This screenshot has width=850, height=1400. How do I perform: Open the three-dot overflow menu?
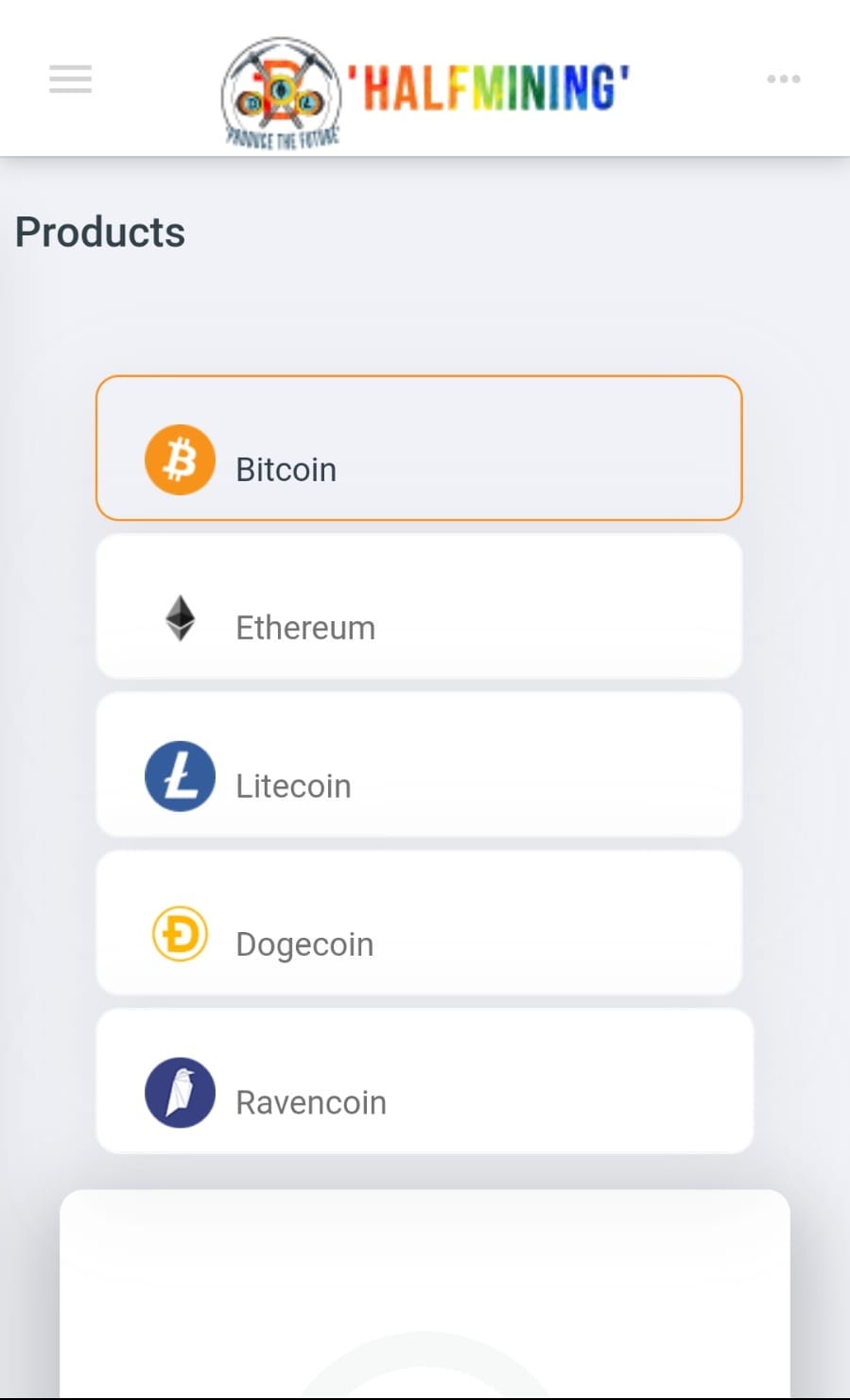784,78
